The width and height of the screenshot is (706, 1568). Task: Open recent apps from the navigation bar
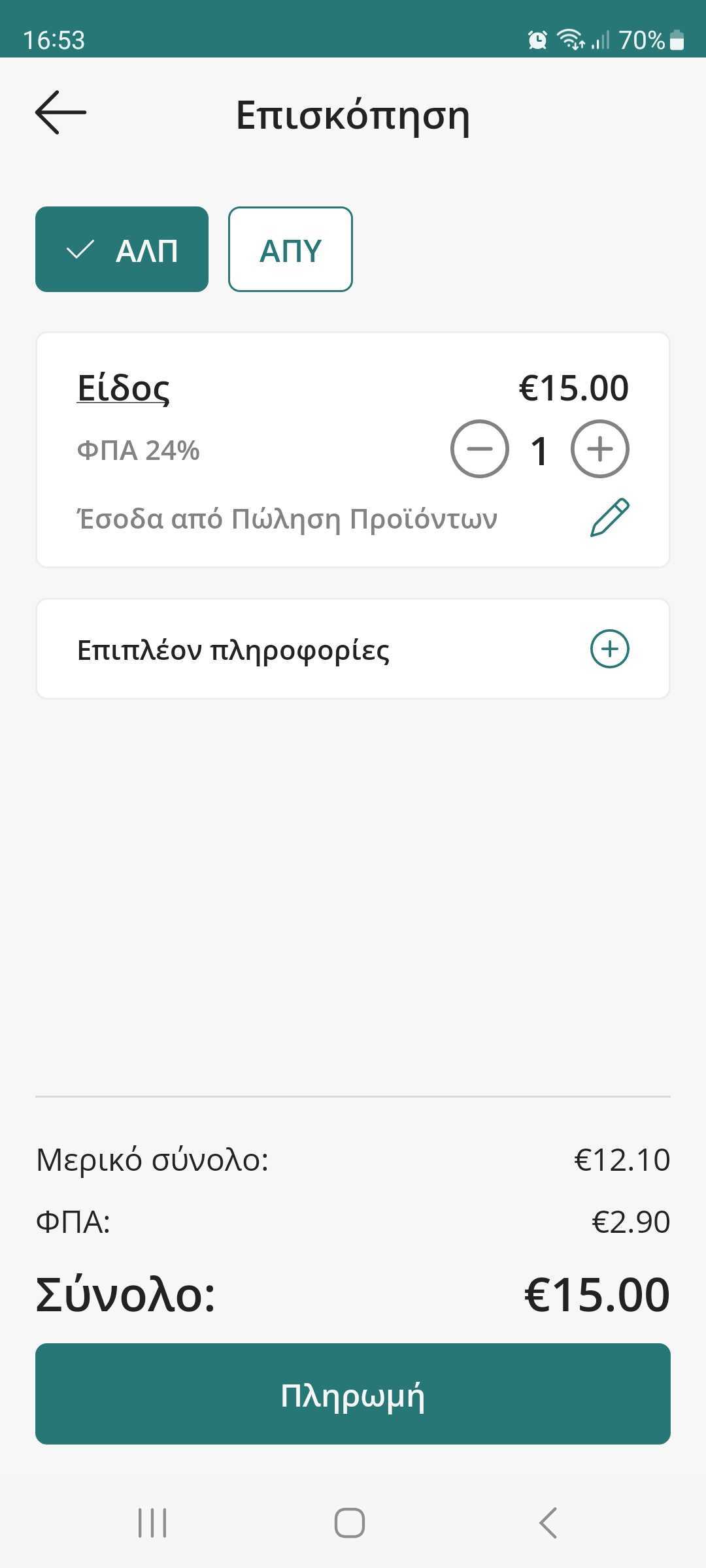152,1523
